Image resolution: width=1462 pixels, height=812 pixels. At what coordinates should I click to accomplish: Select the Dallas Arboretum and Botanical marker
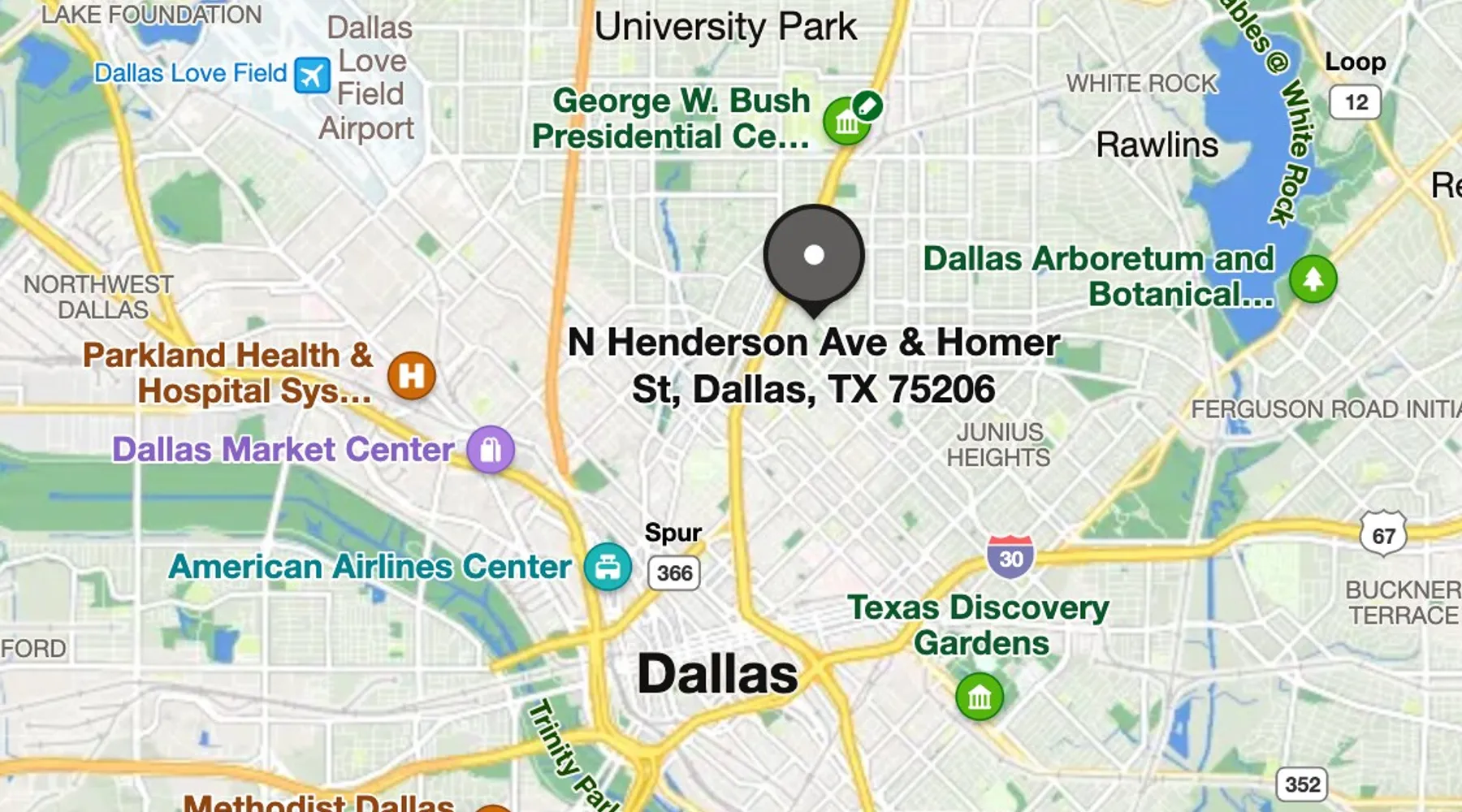coord(1313,279)
